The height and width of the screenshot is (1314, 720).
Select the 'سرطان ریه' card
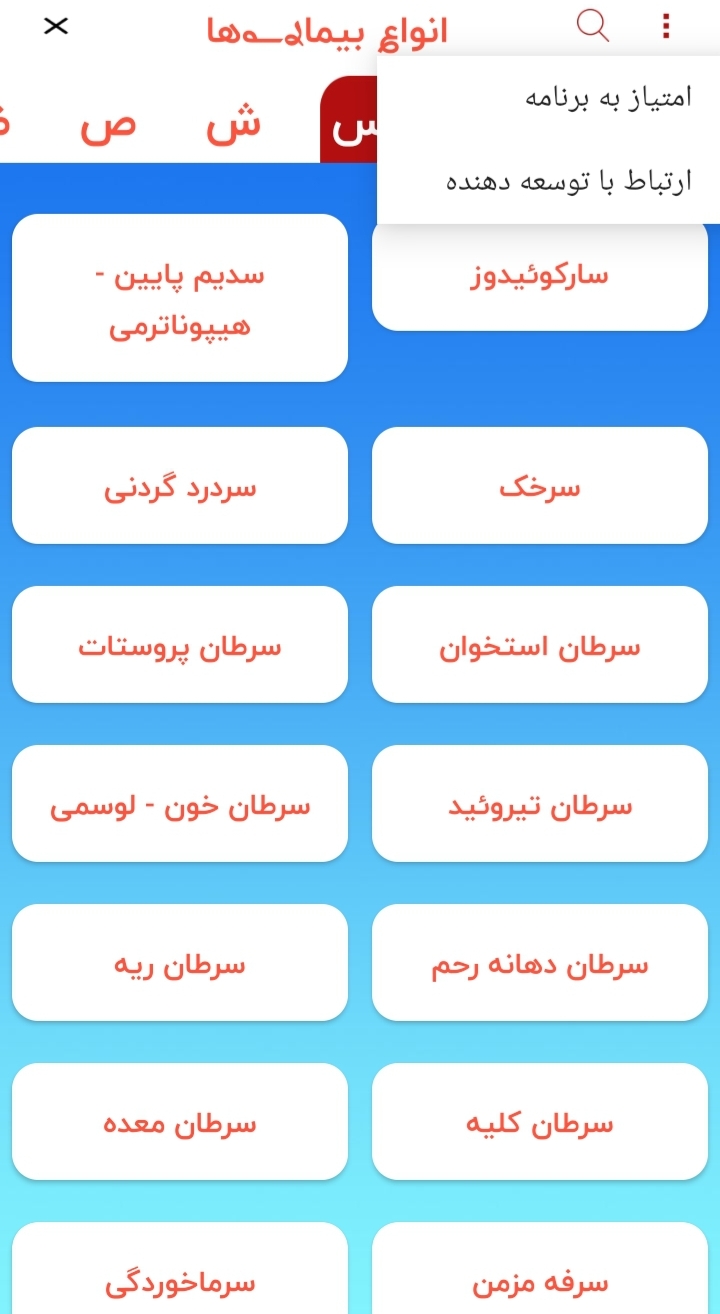pyautogui.click(x=180, y=962)
